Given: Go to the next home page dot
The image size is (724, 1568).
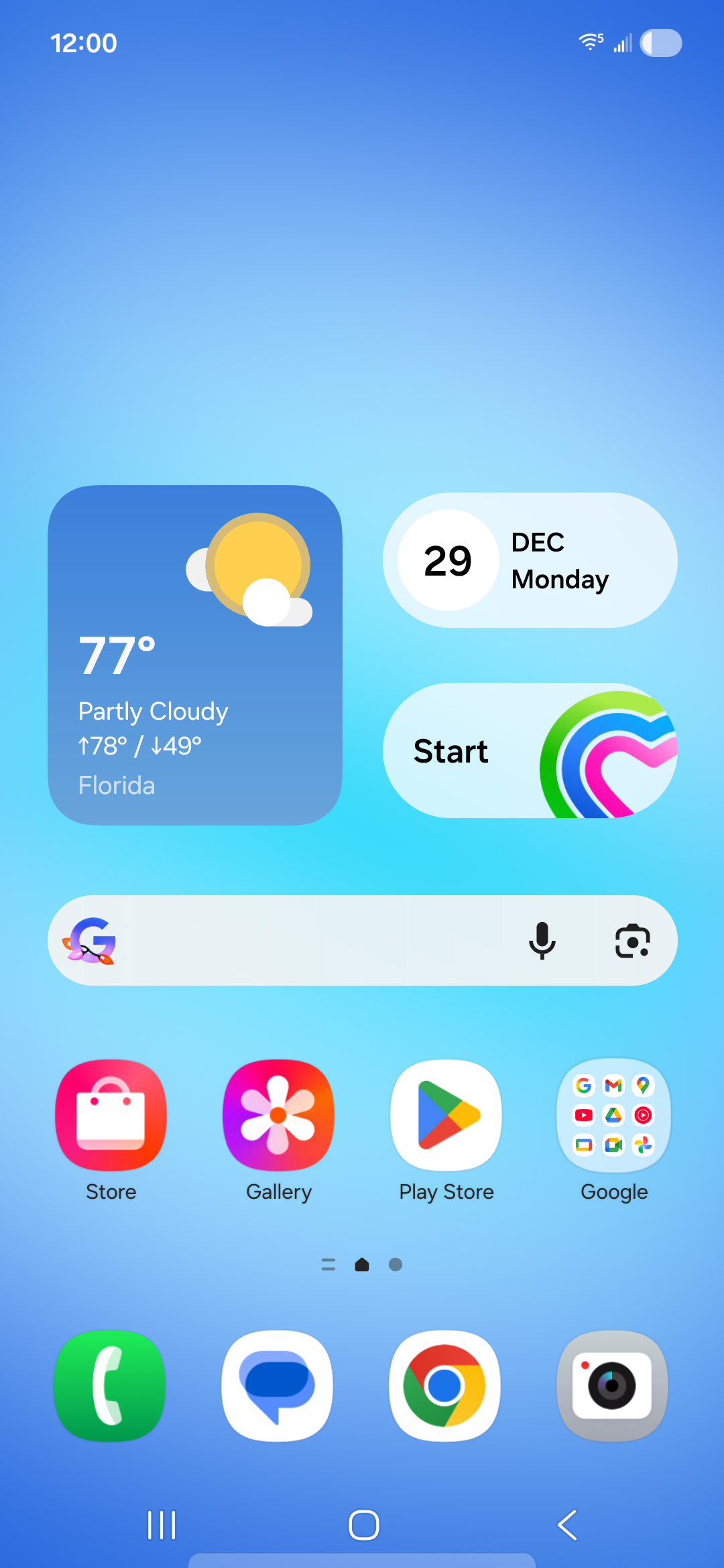Looking at the screenshot, I should pyautogui.click(x=396, y=1264).
